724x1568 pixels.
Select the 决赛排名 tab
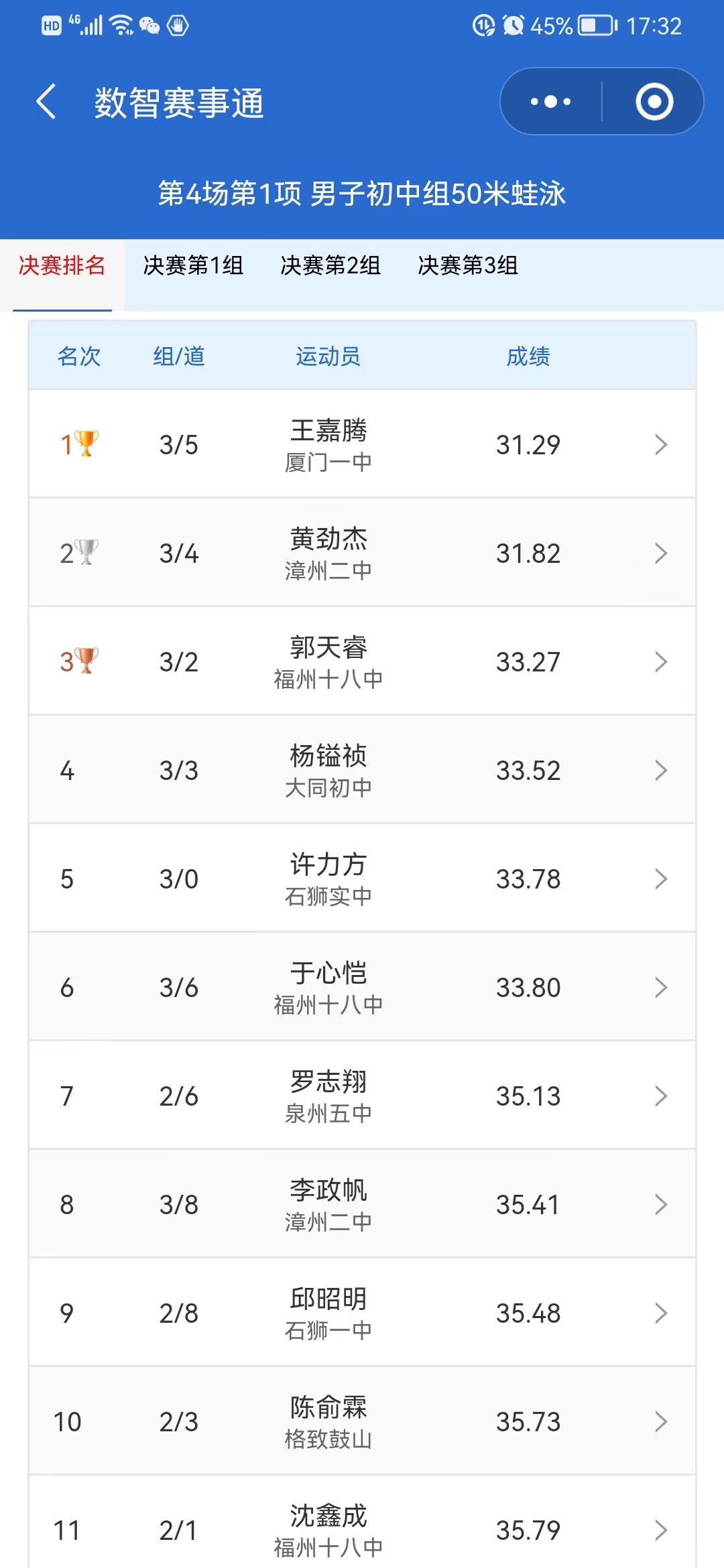click(62, 266)
